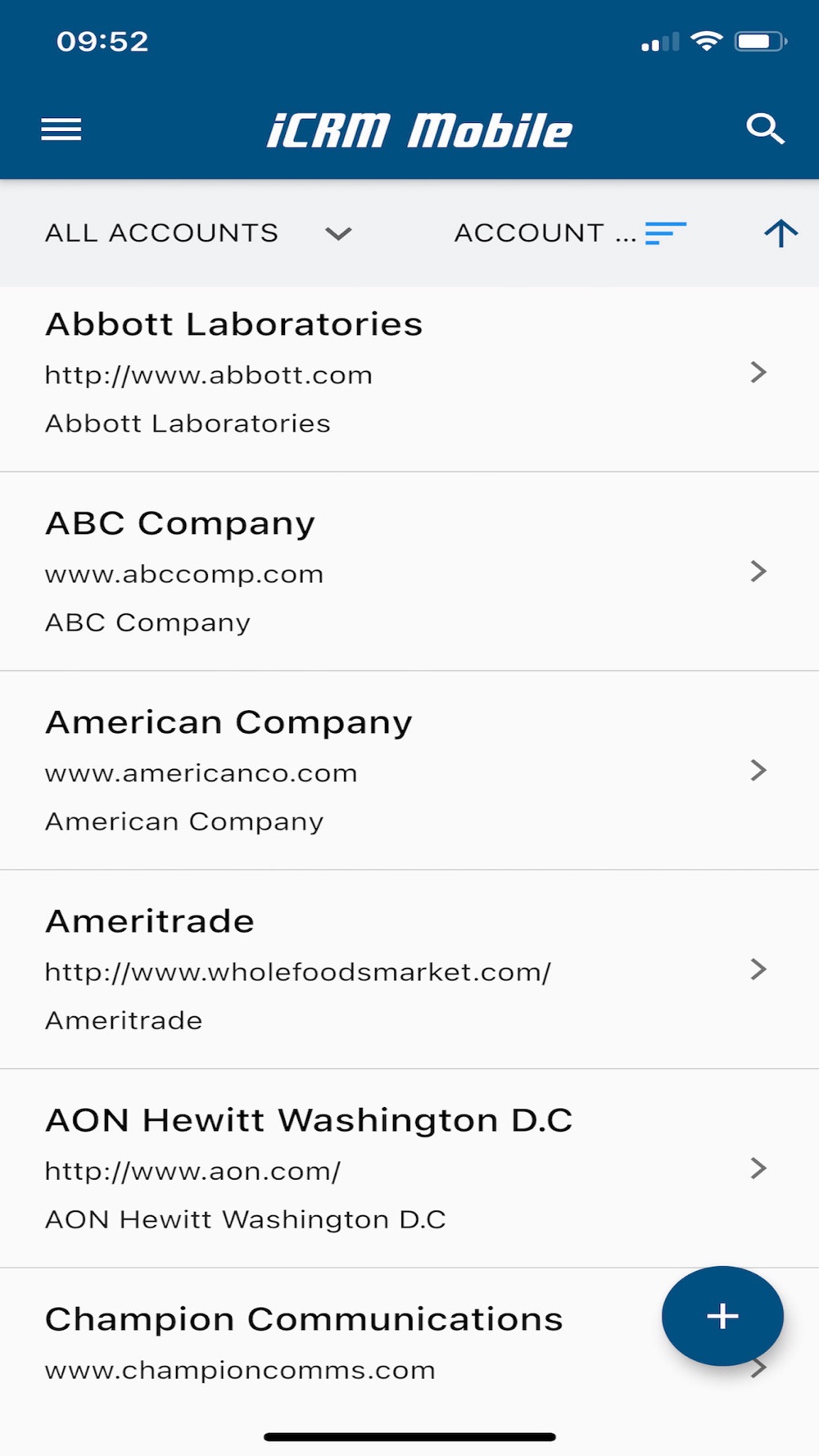Image resolution: width=819 pixels, height=1456 pixels.
Task: Open the search magnifier icon
Action: tap(765, 129)
